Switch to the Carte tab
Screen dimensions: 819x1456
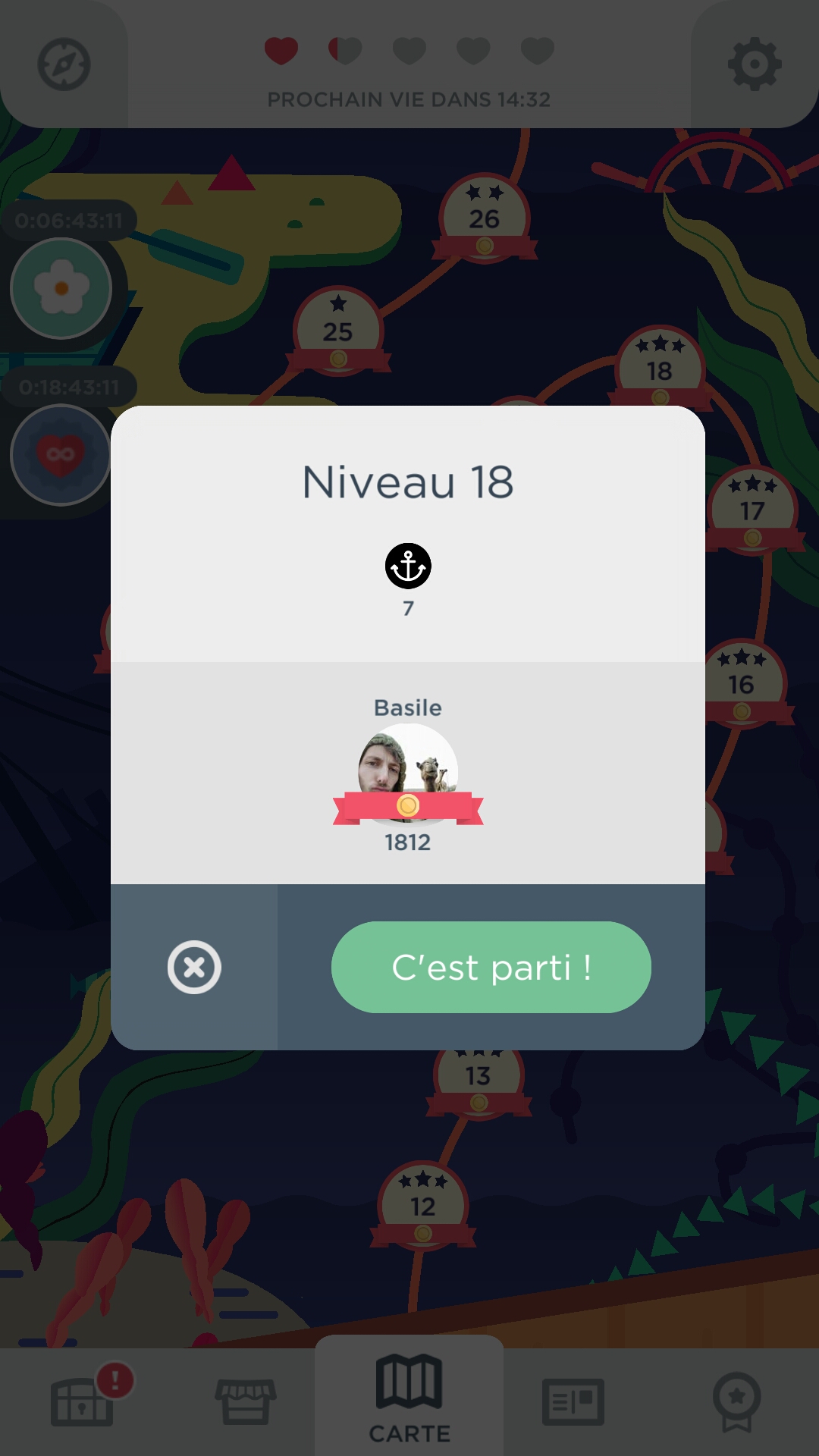pyautogui.click(x=409, y=1399)
